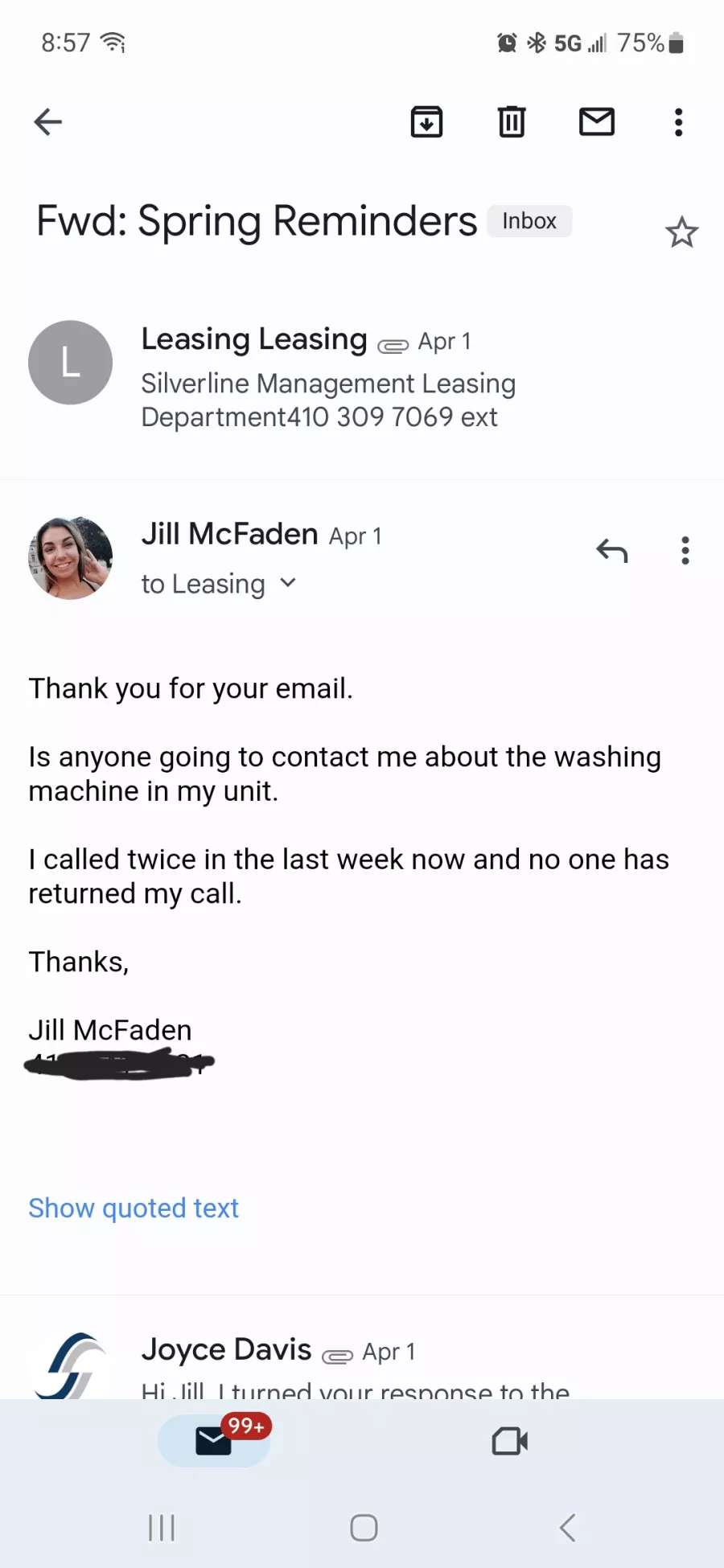The image size is (724, 1568).
Task: Open recent apps from navigation bar
Action: point(162,1528)
